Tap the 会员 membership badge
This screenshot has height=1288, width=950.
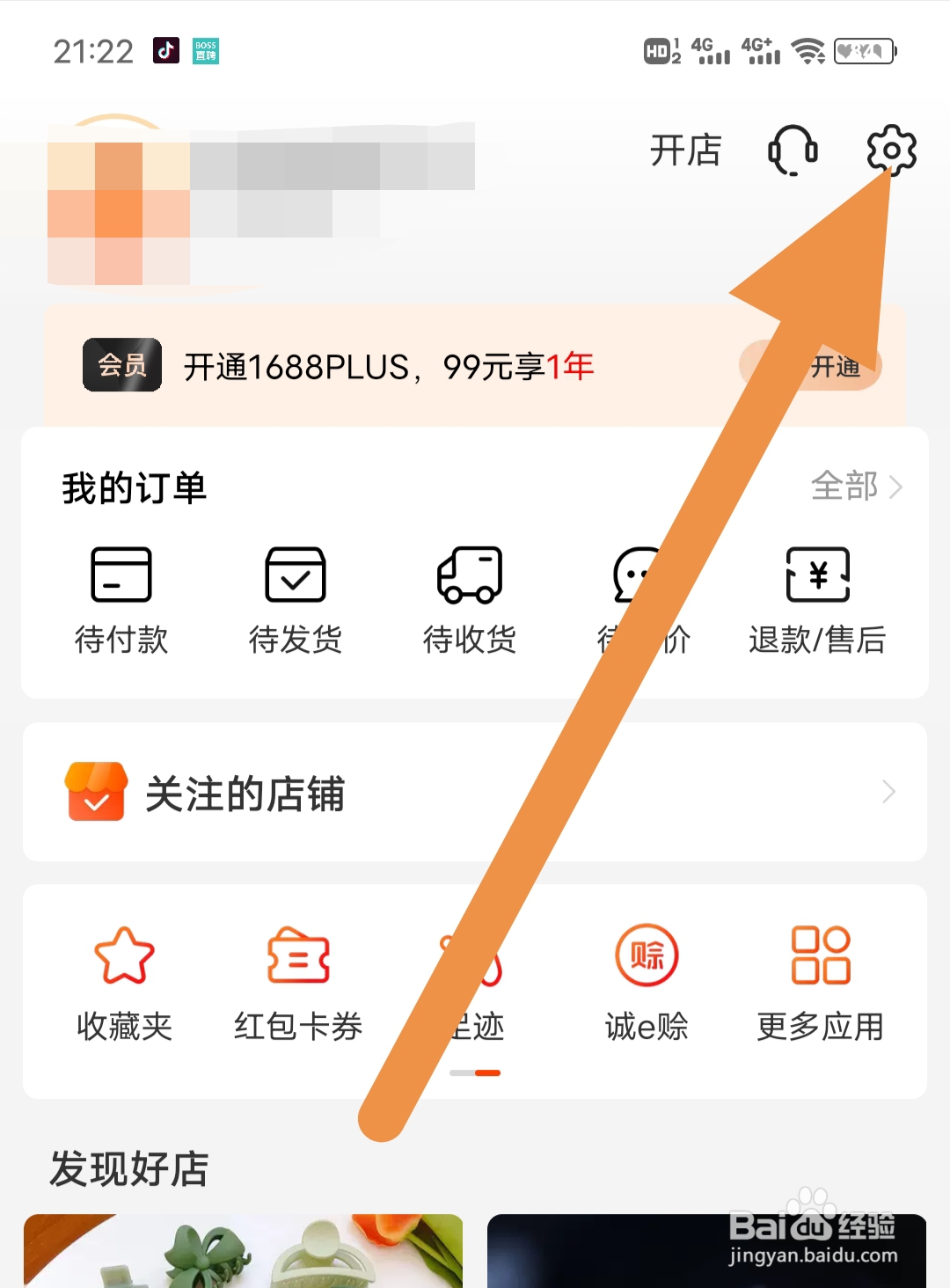[x=121, y=365]
